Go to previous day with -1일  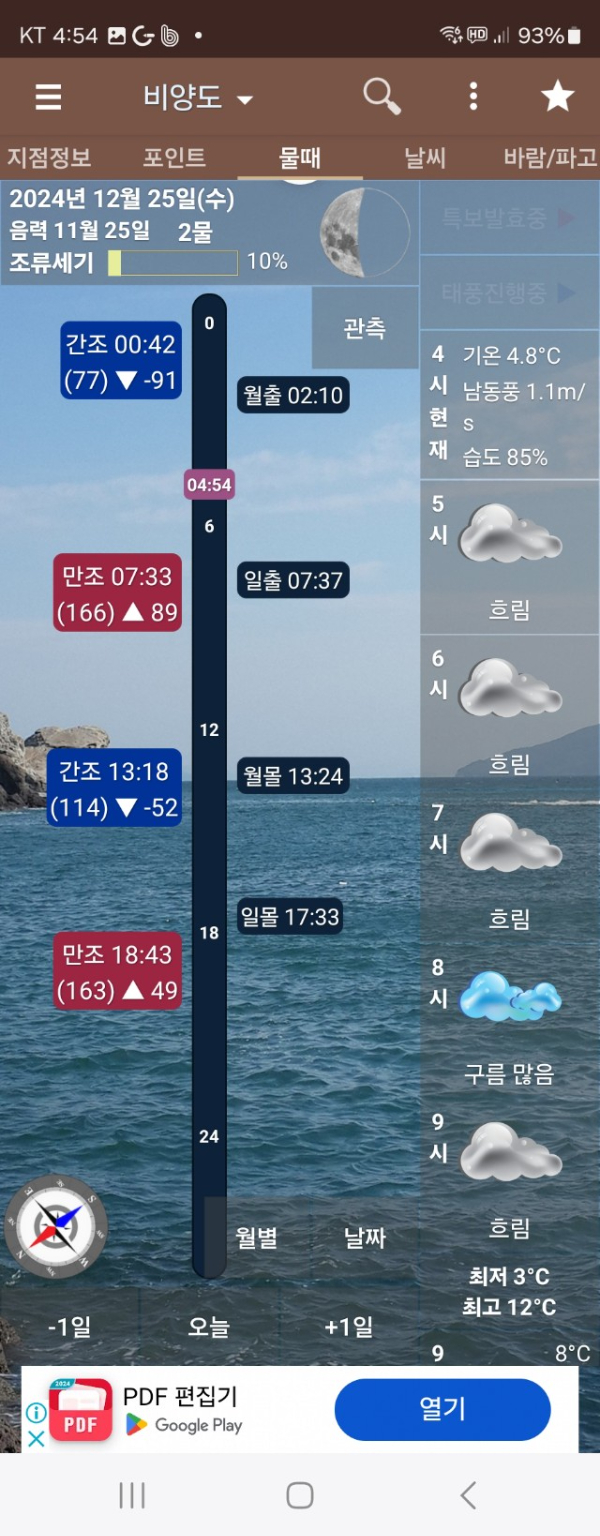(69, 1327)
